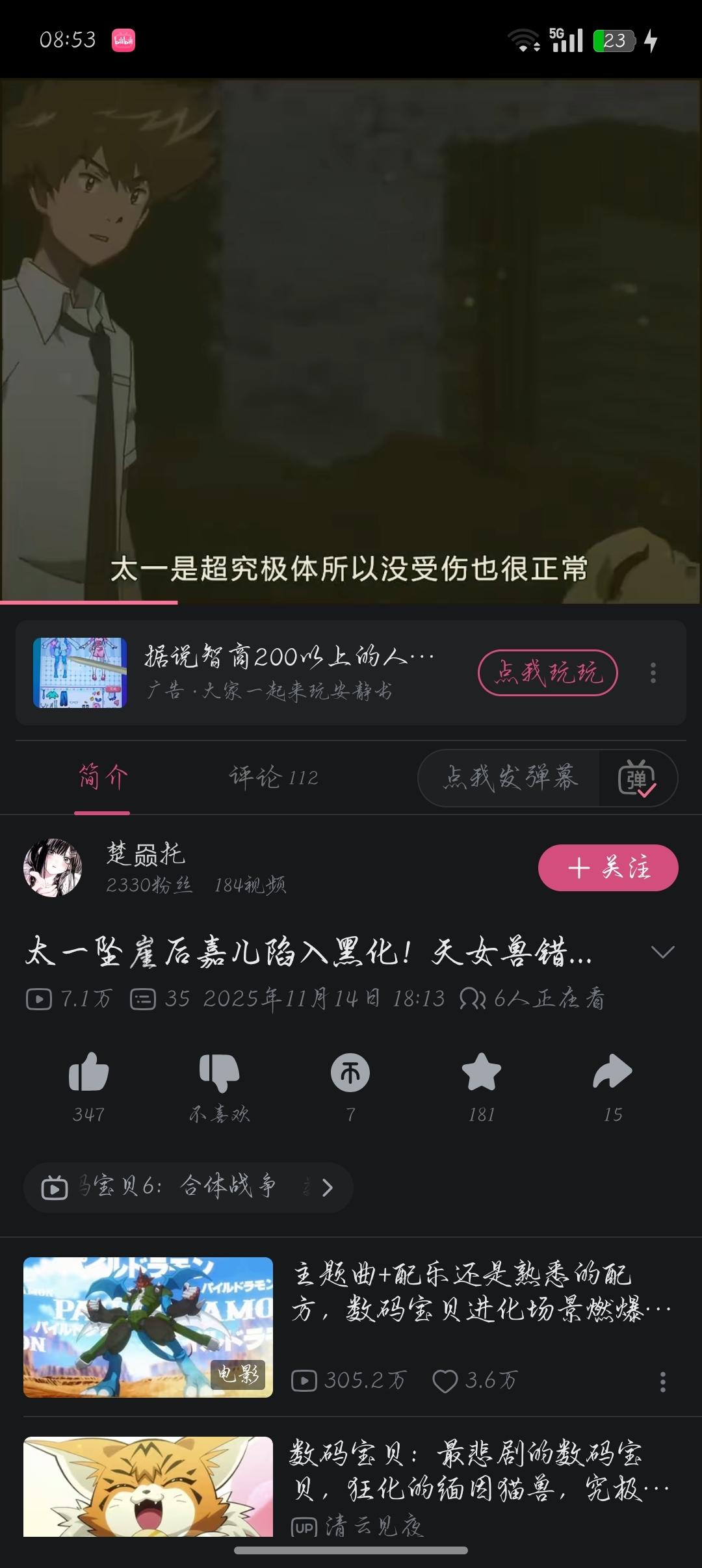
Task: Like the video with thumbs up
Action: (88, 1073)
